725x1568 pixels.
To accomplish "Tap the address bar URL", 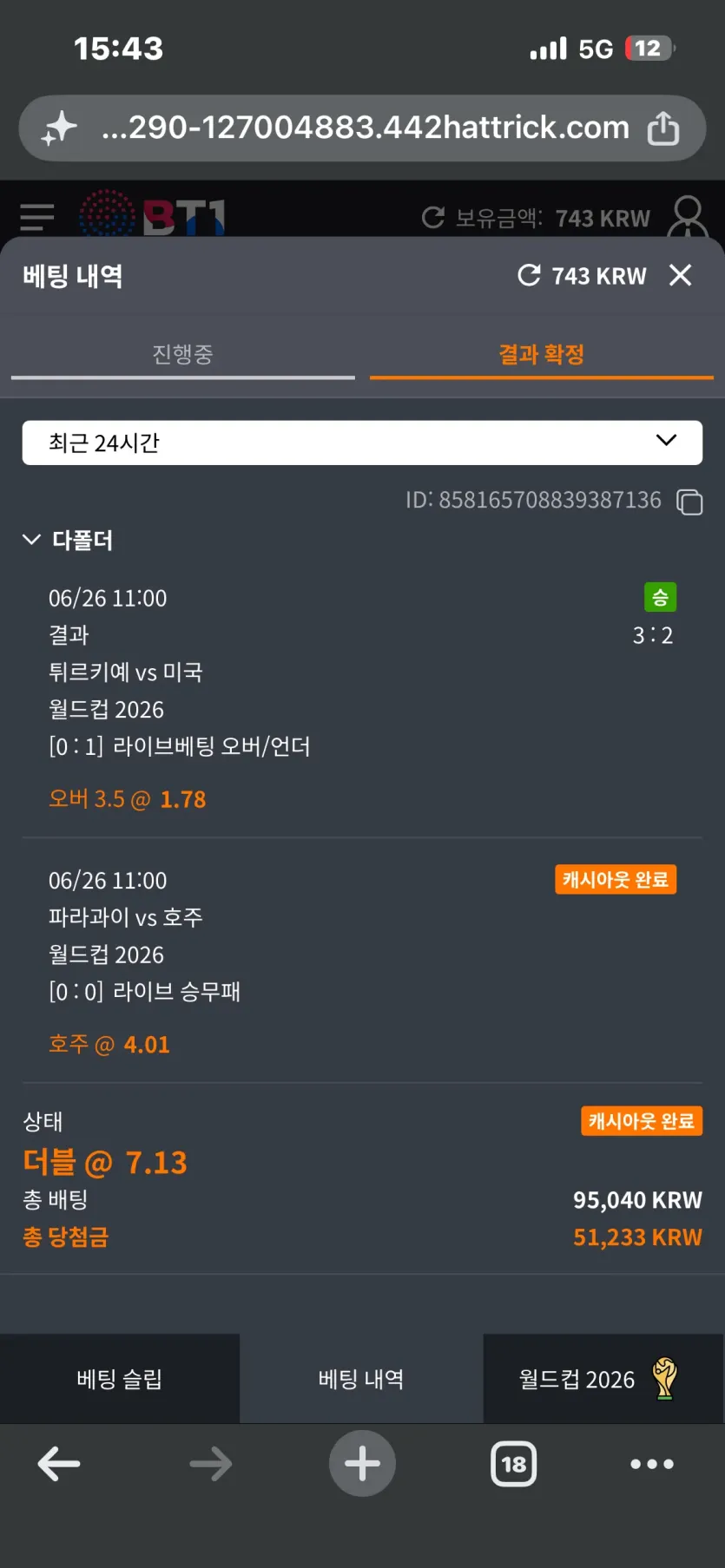I will coord(365,128).
